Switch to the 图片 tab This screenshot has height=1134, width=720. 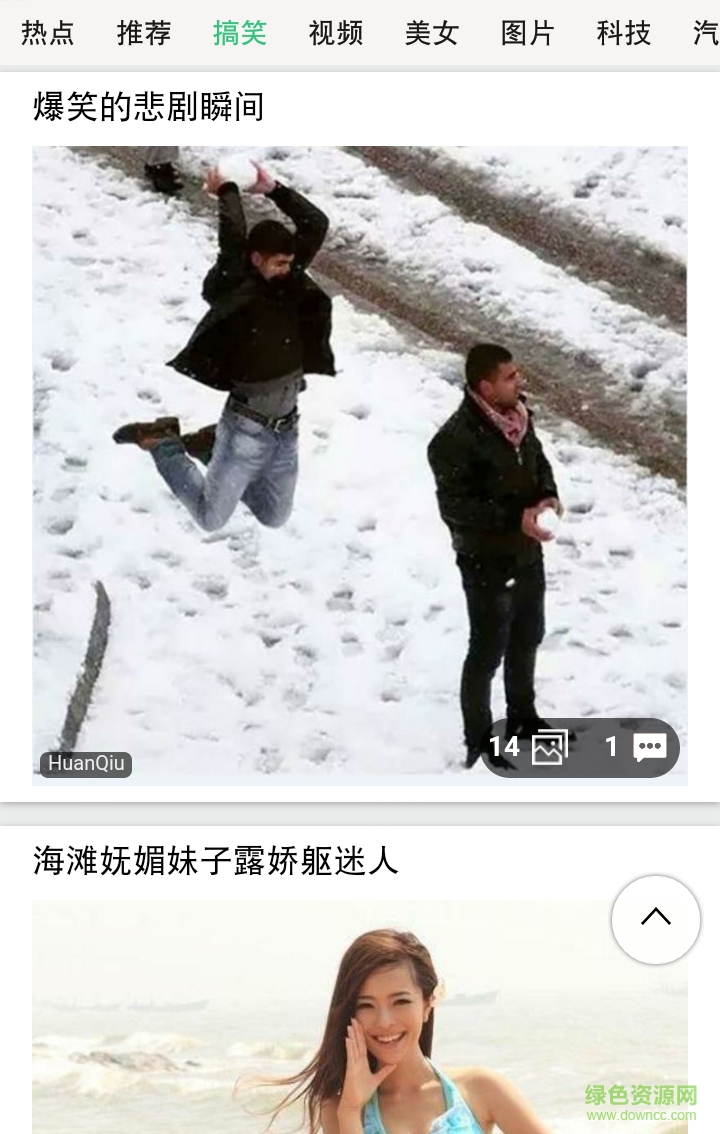[528, 33]
